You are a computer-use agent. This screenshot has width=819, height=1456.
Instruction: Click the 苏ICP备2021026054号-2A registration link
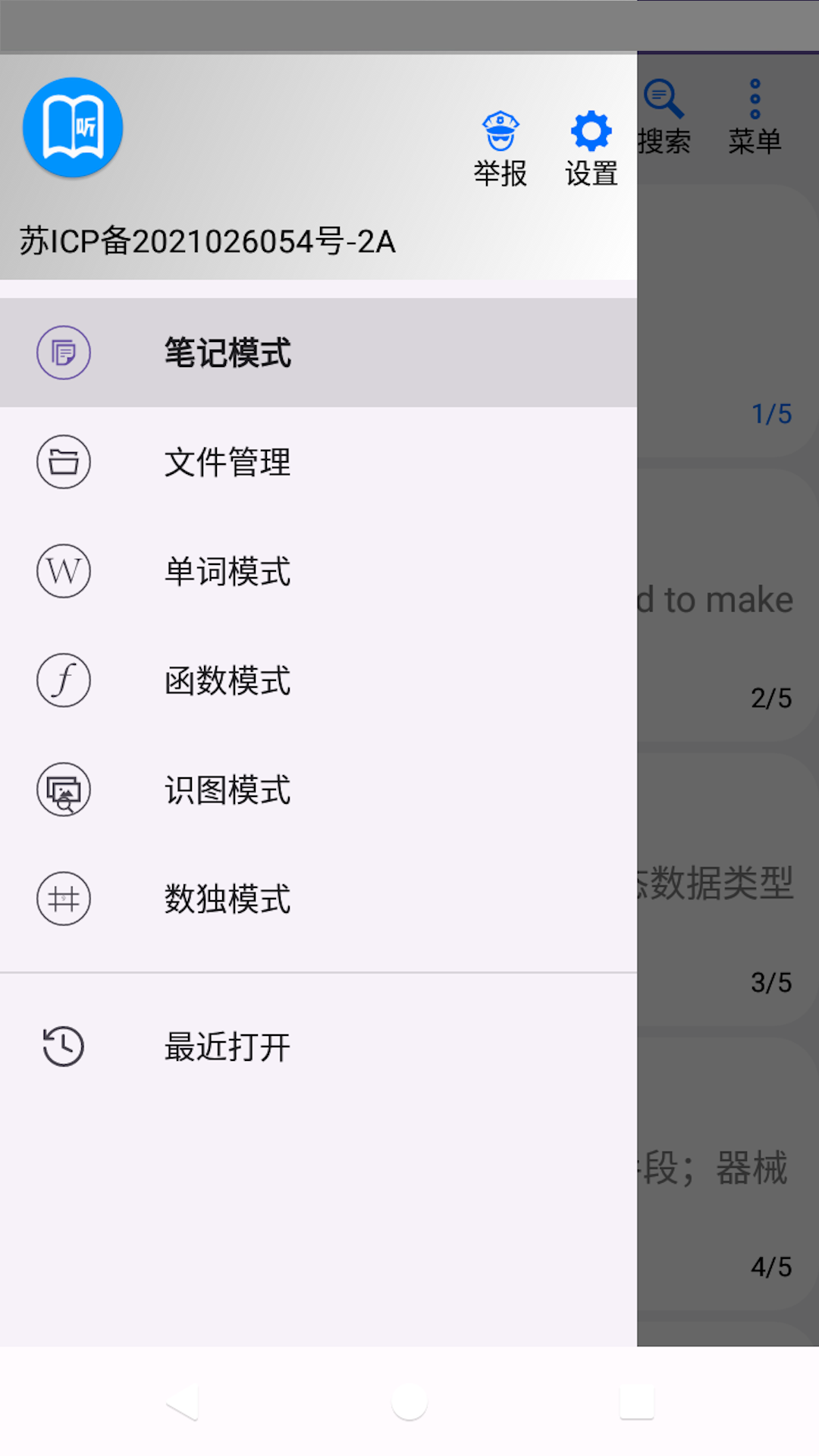coord(205,241)
